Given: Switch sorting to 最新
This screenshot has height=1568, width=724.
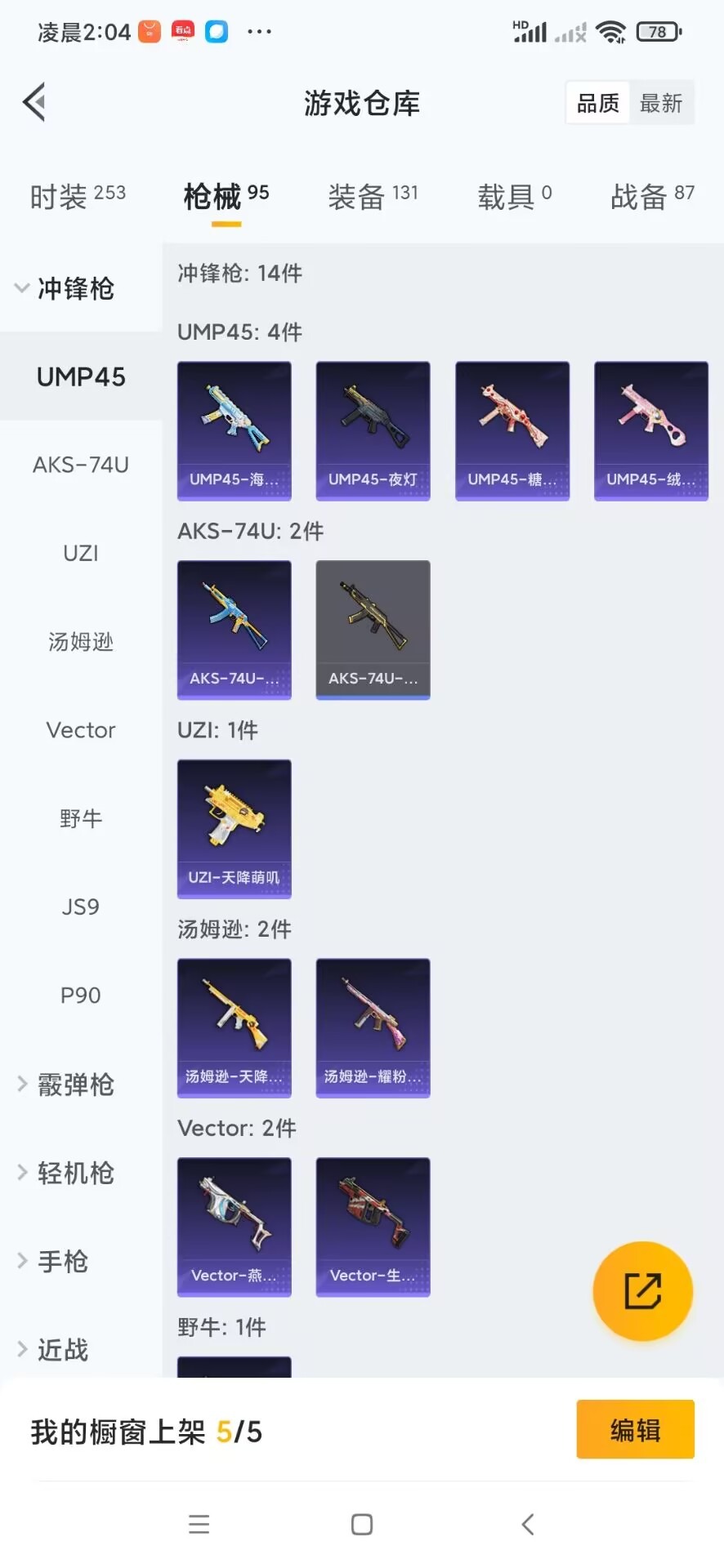Looking at the screenshot, I should (x=662, y=102).
